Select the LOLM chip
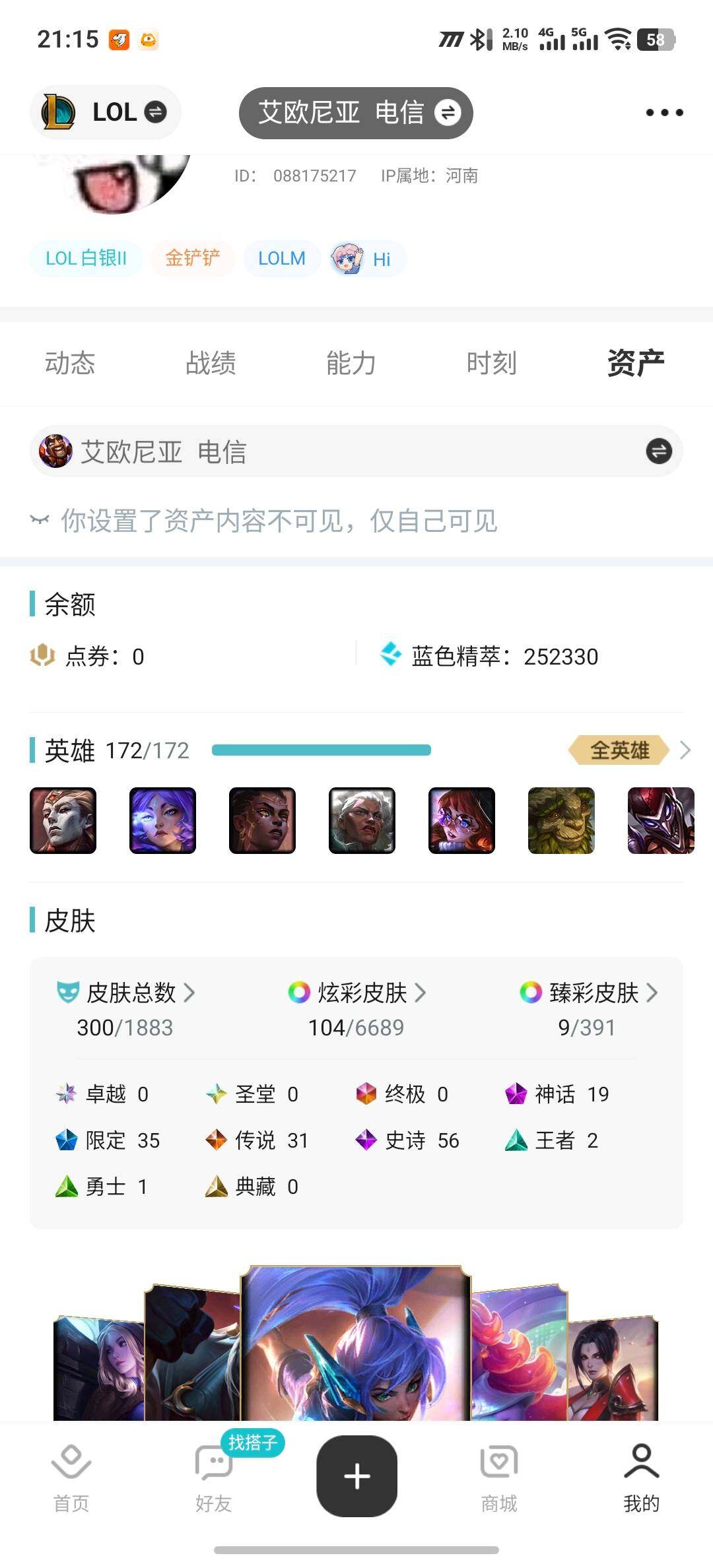The image size is (713, 1568). pyautogui.click(x=282, y=259)
